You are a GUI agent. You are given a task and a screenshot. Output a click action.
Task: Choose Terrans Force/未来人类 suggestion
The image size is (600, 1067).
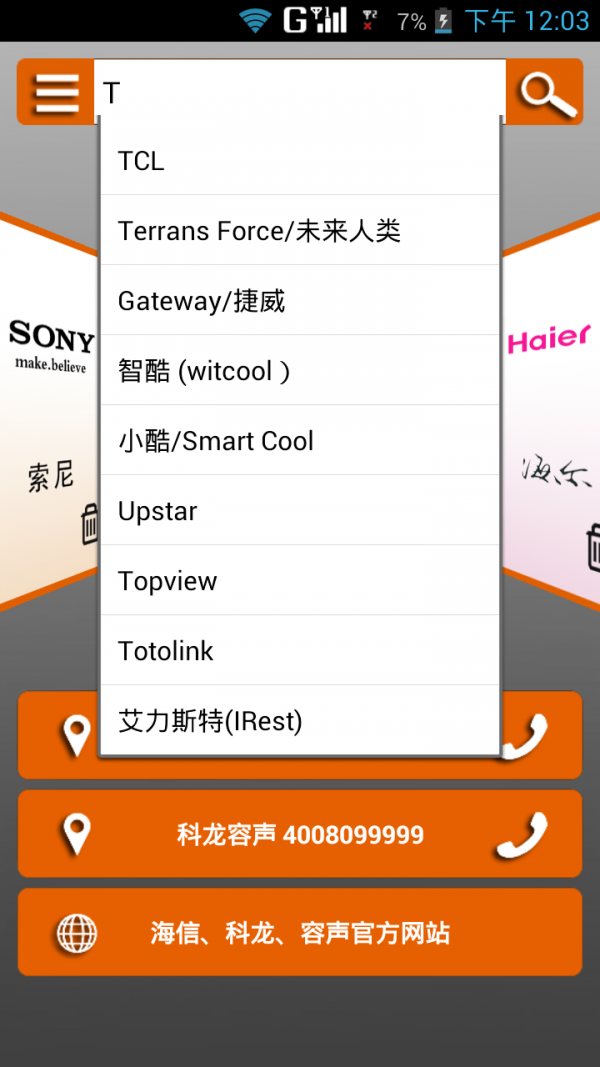300,231
